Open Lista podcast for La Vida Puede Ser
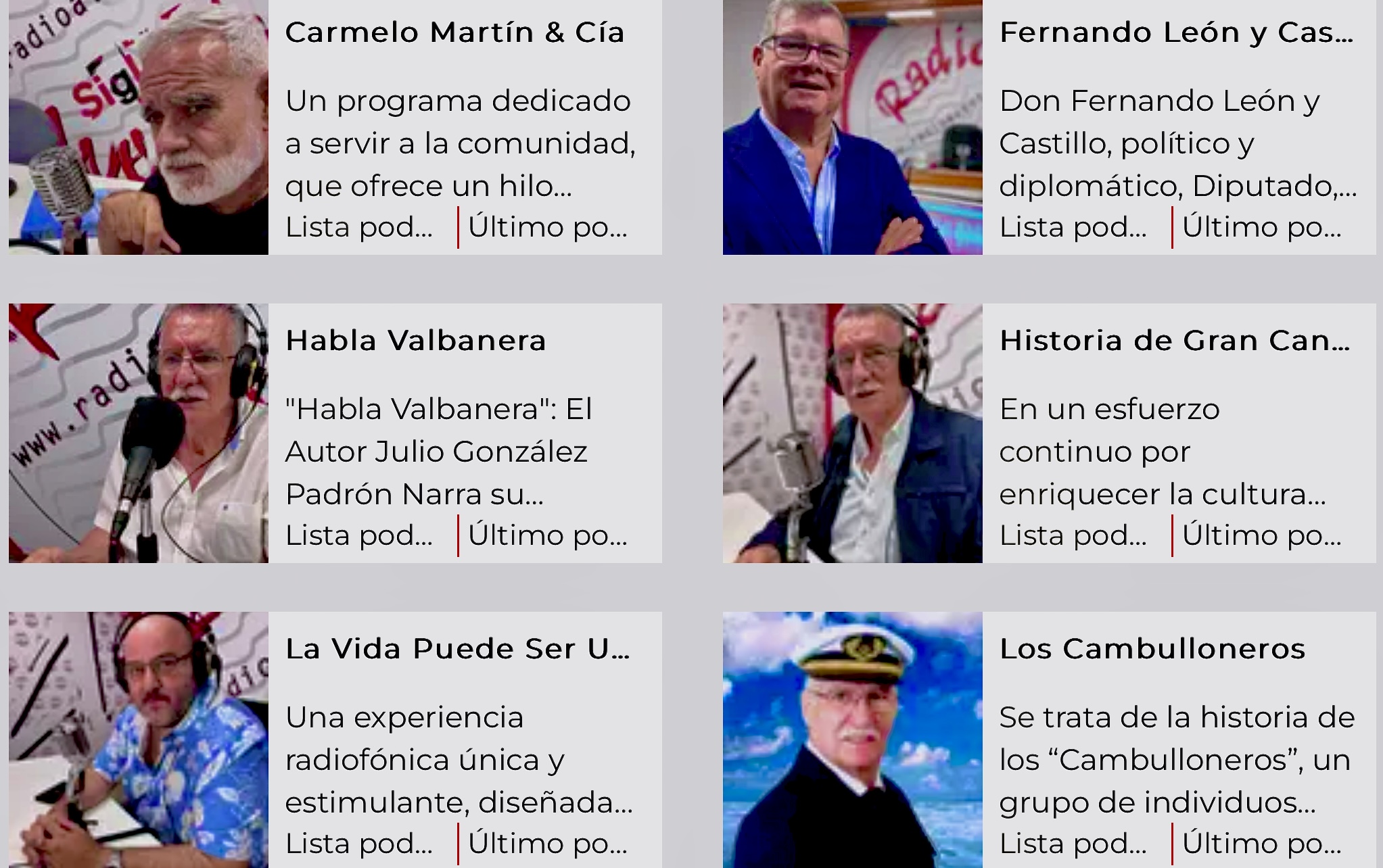This screenshot has height=868, width=1383. coord(359,844)
